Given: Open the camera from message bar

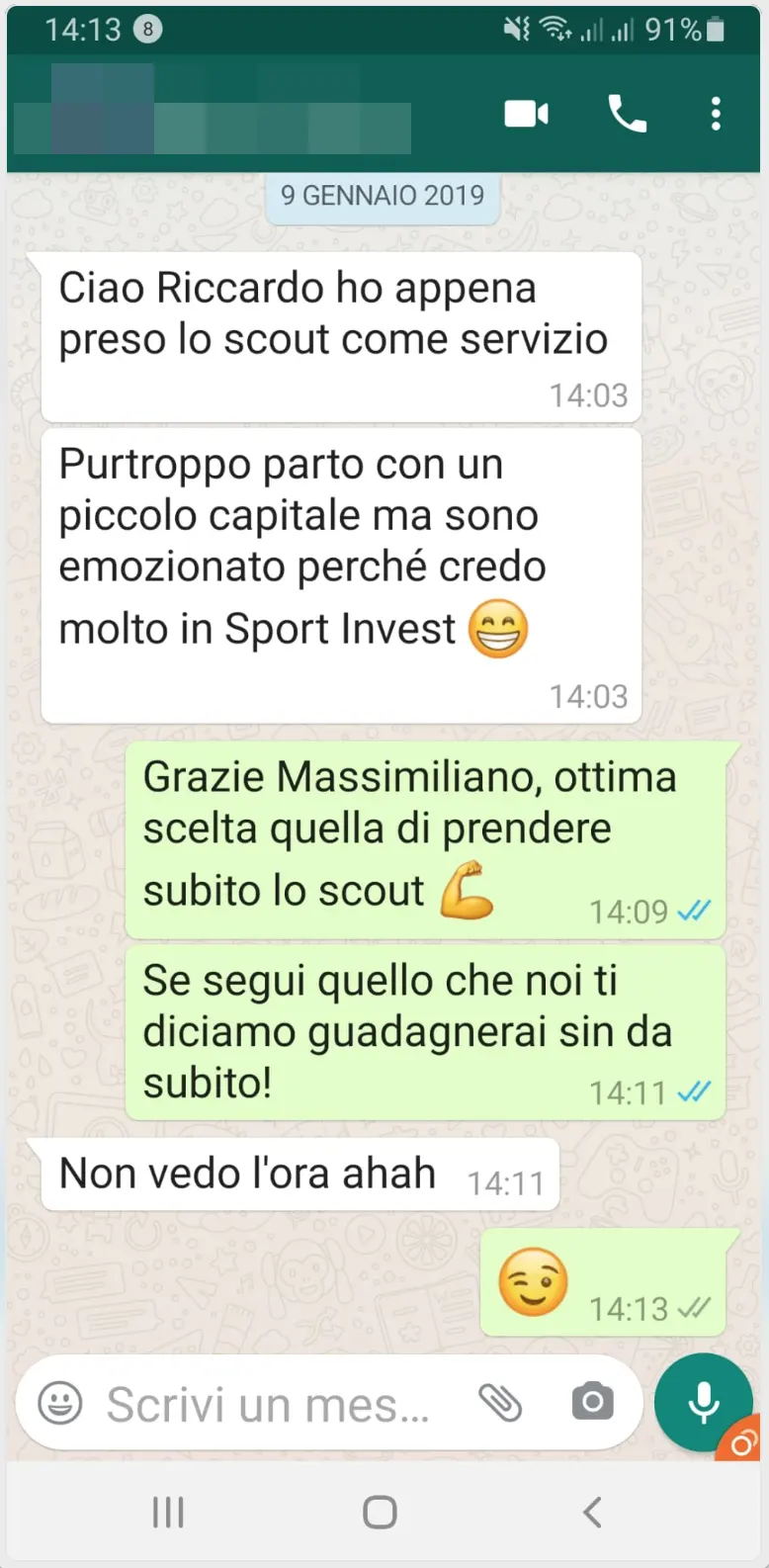Looking at the screenshot, I should tap(592, 1402).
